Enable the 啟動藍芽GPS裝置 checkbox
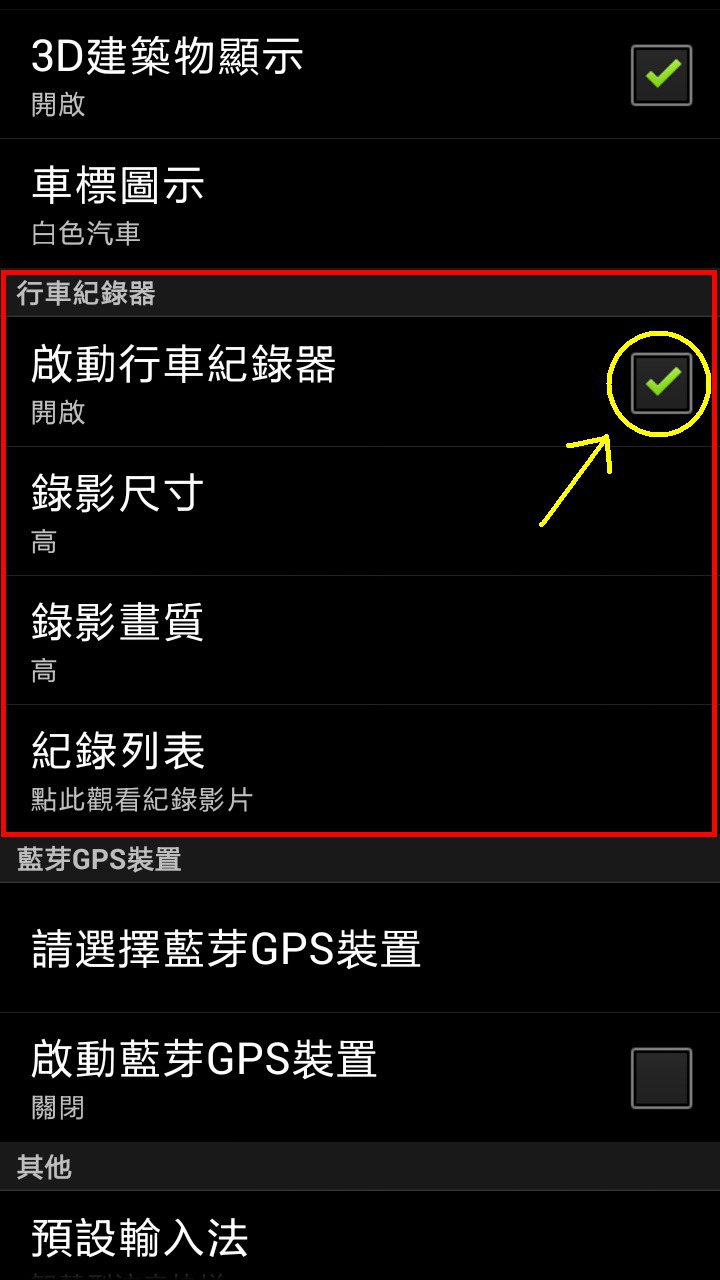The image size is (720, 1280). click(x=661, y=1078)
